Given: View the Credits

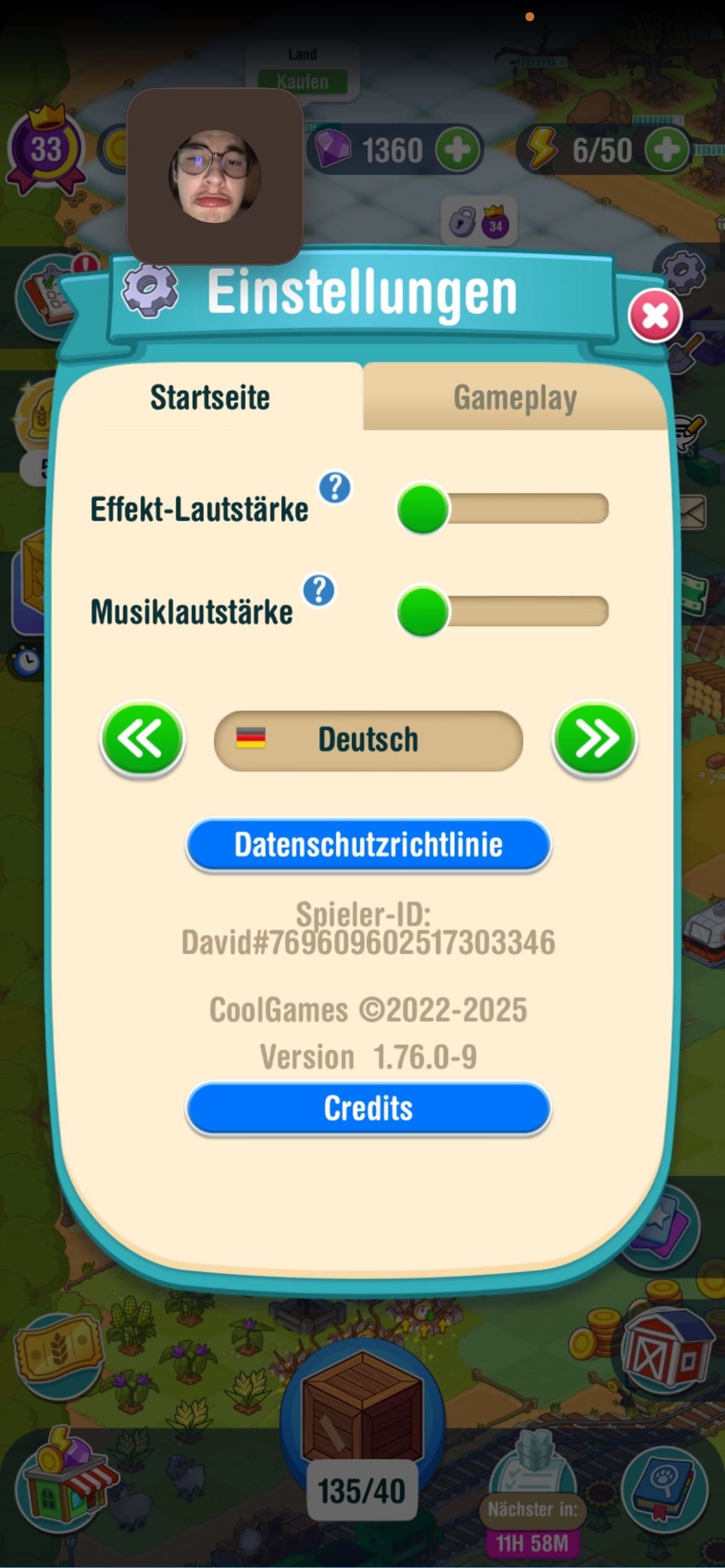Looking at the screenshot, I should coord(368,1108).
